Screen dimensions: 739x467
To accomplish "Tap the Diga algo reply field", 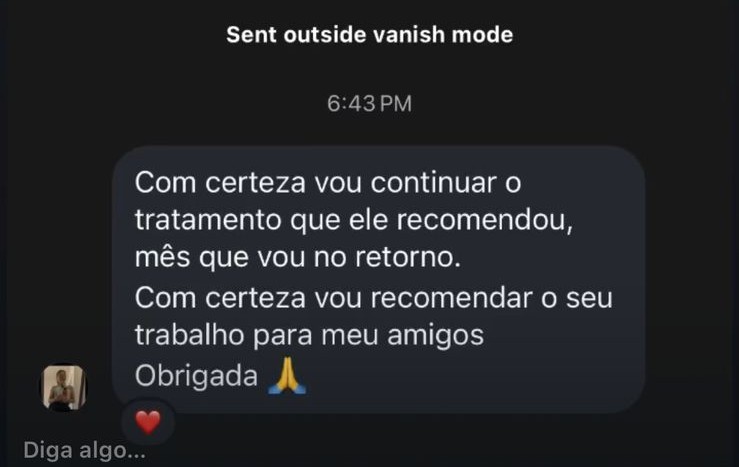I will (x=85, y=451).
